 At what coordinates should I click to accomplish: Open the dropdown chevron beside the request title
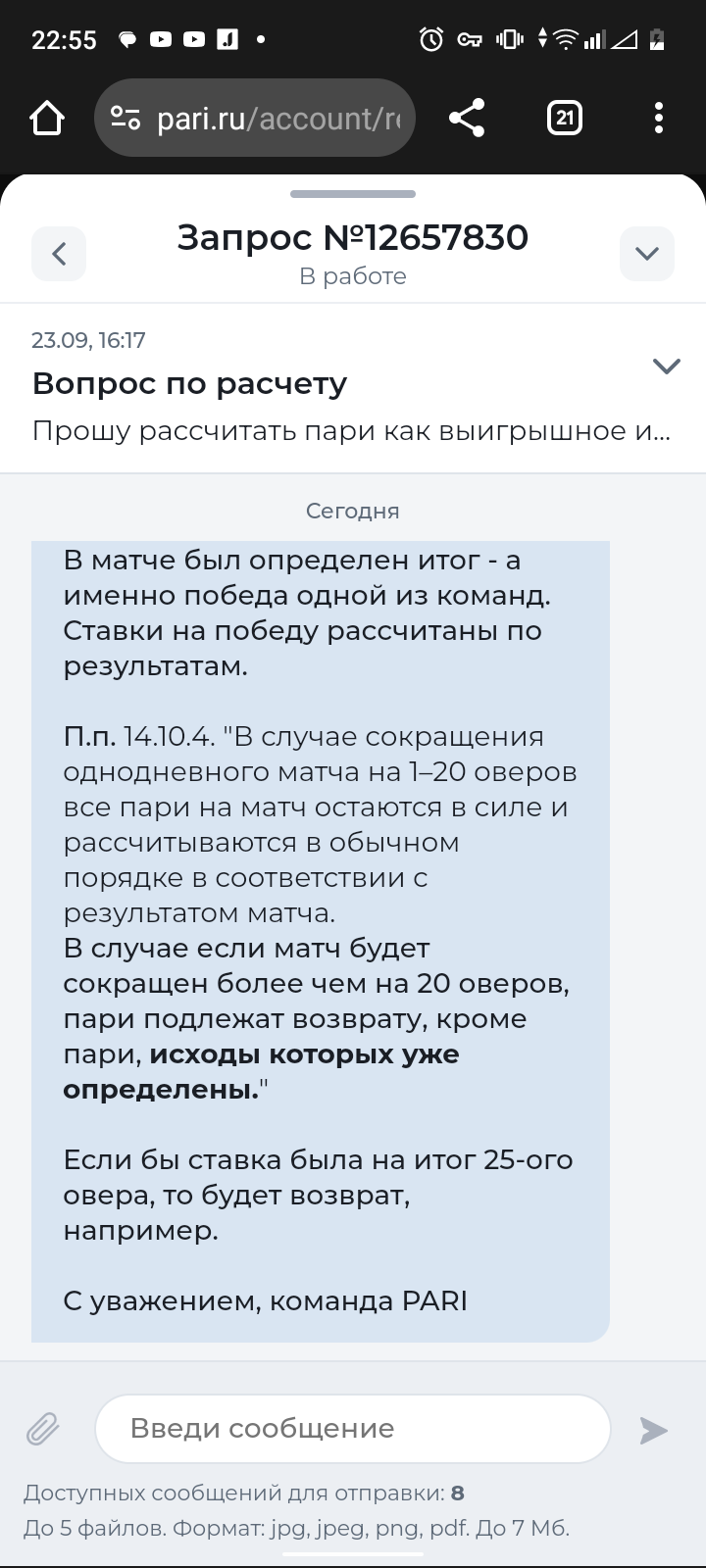646,254
